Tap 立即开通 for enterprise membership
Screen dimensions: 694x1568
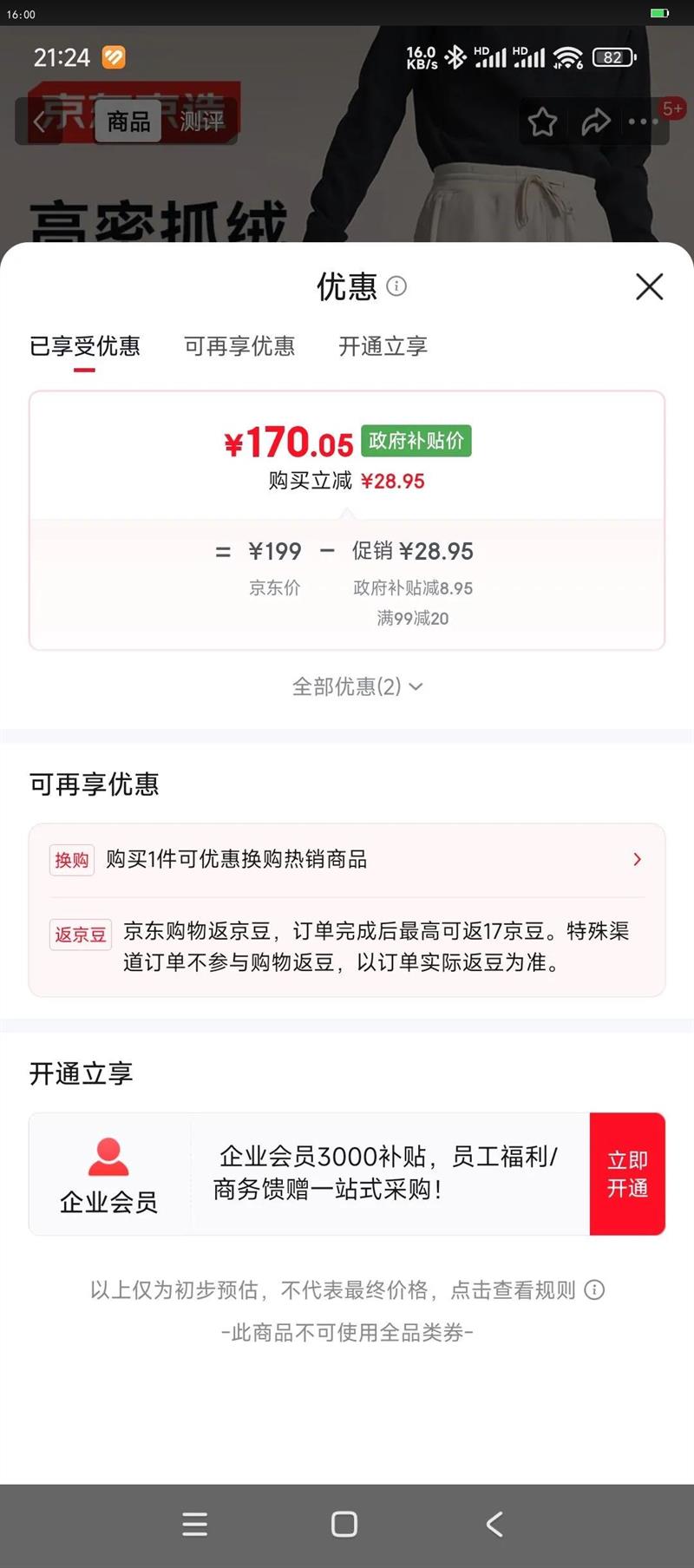point(627,1173)
